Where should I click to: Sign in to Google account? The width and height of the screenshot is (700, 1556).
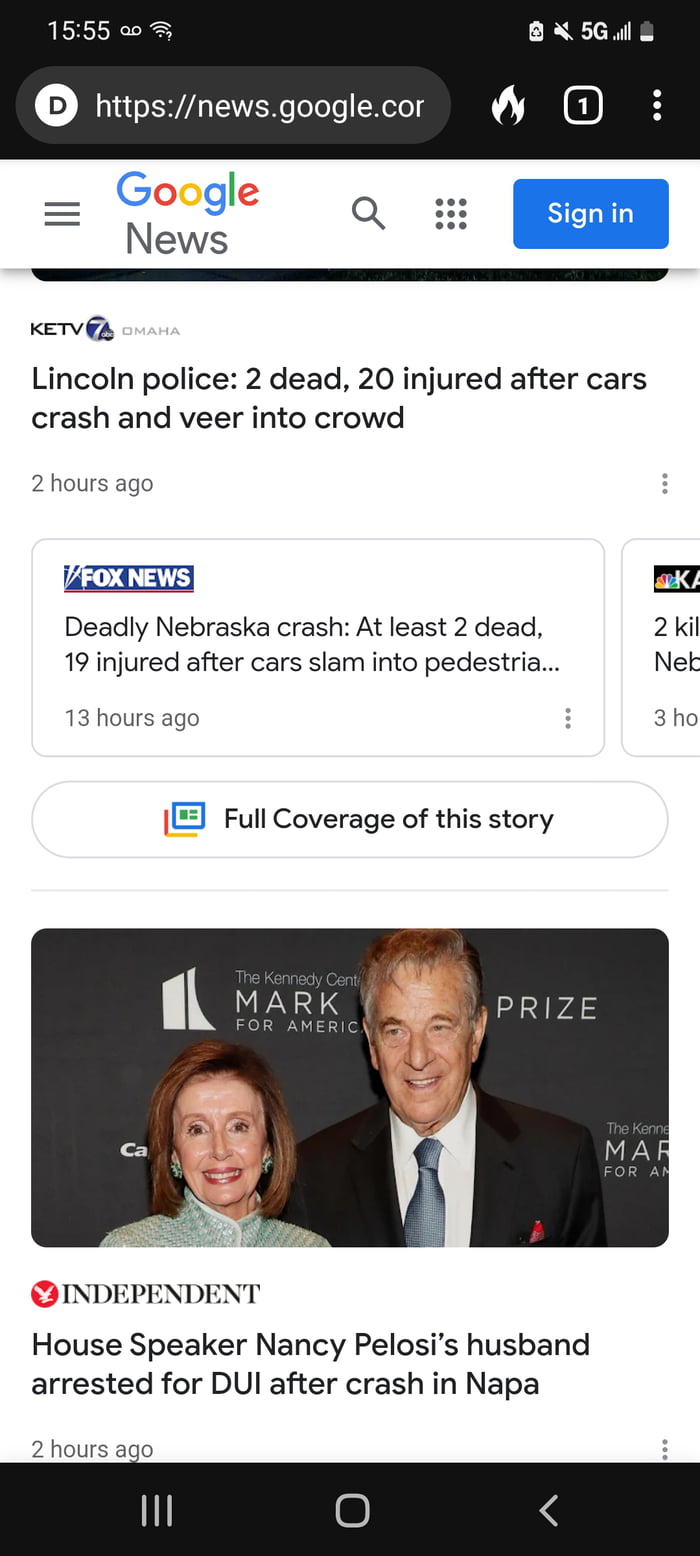click(x=590, y=213)
